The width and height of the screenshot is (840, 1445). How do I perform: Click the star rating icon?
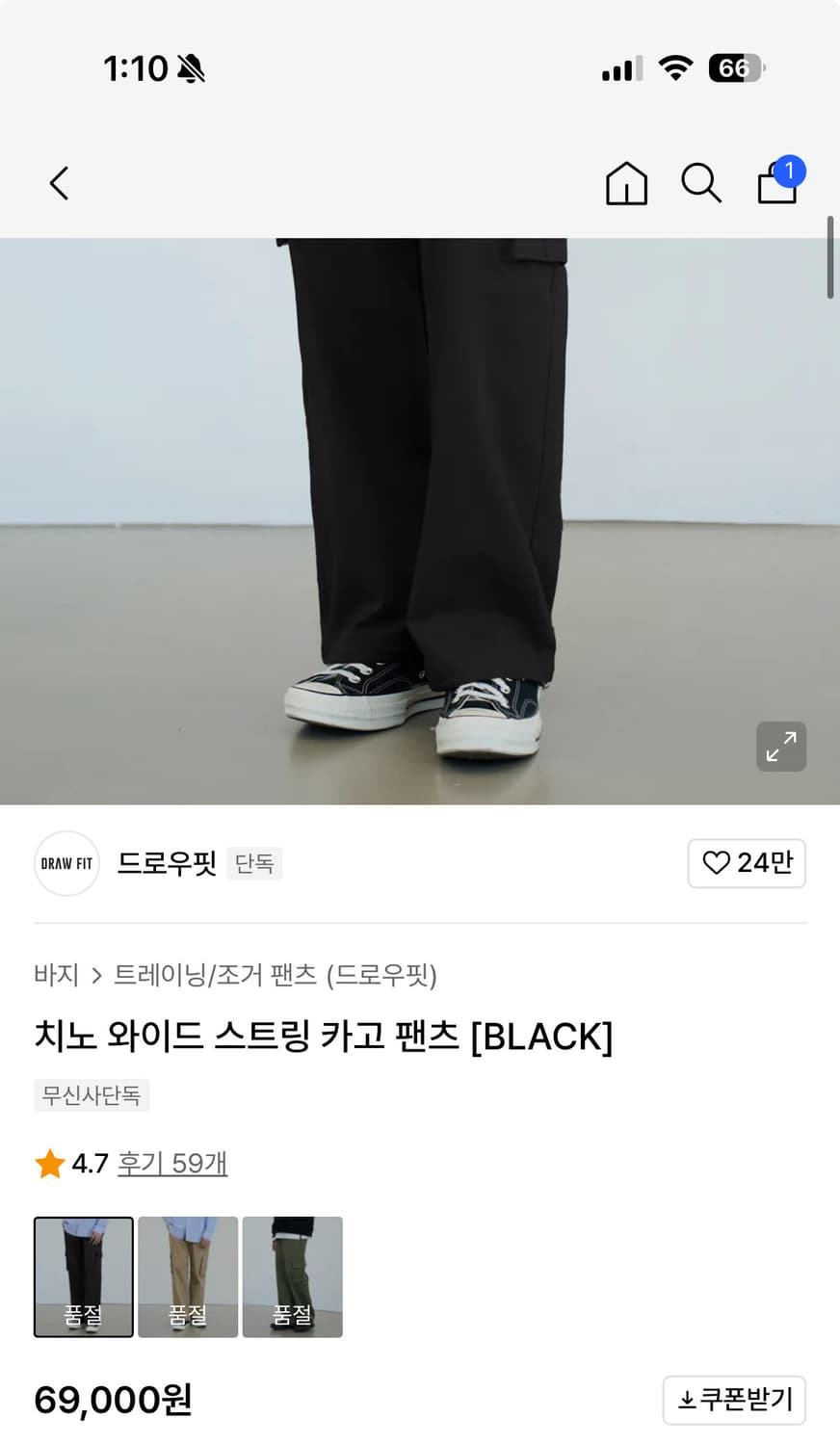click(49, 1164)
